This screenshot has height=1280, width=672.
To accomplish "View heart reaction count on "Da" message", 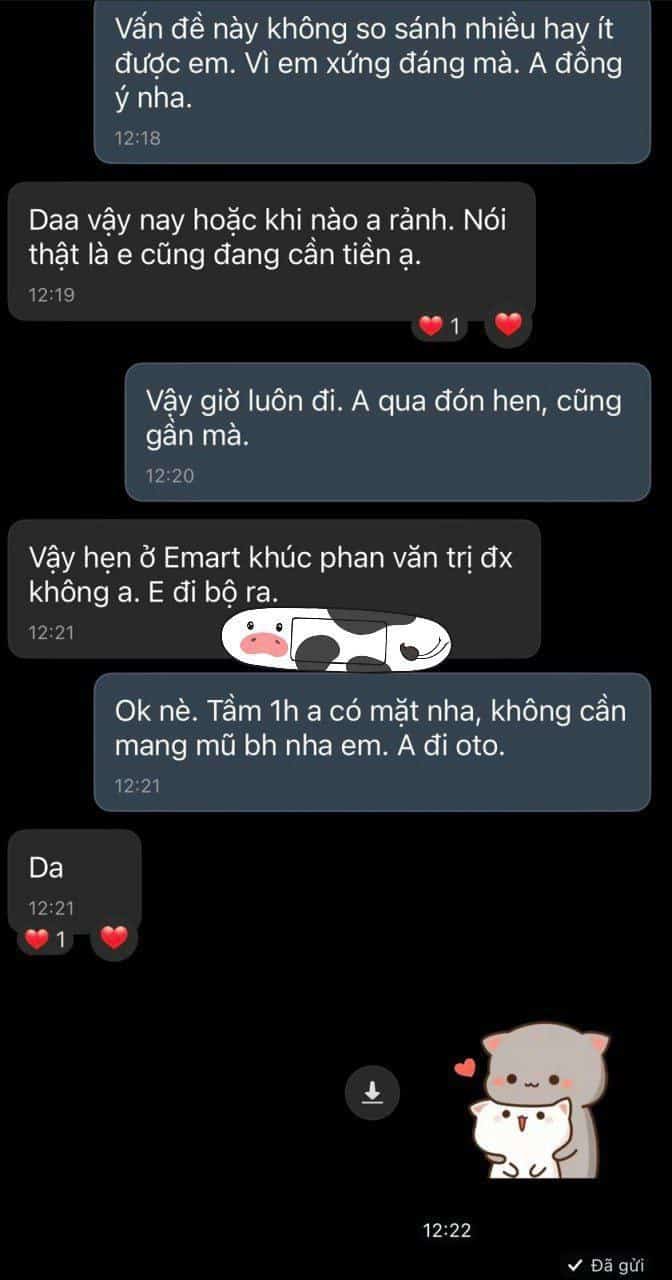I will (x=46, y=940).
